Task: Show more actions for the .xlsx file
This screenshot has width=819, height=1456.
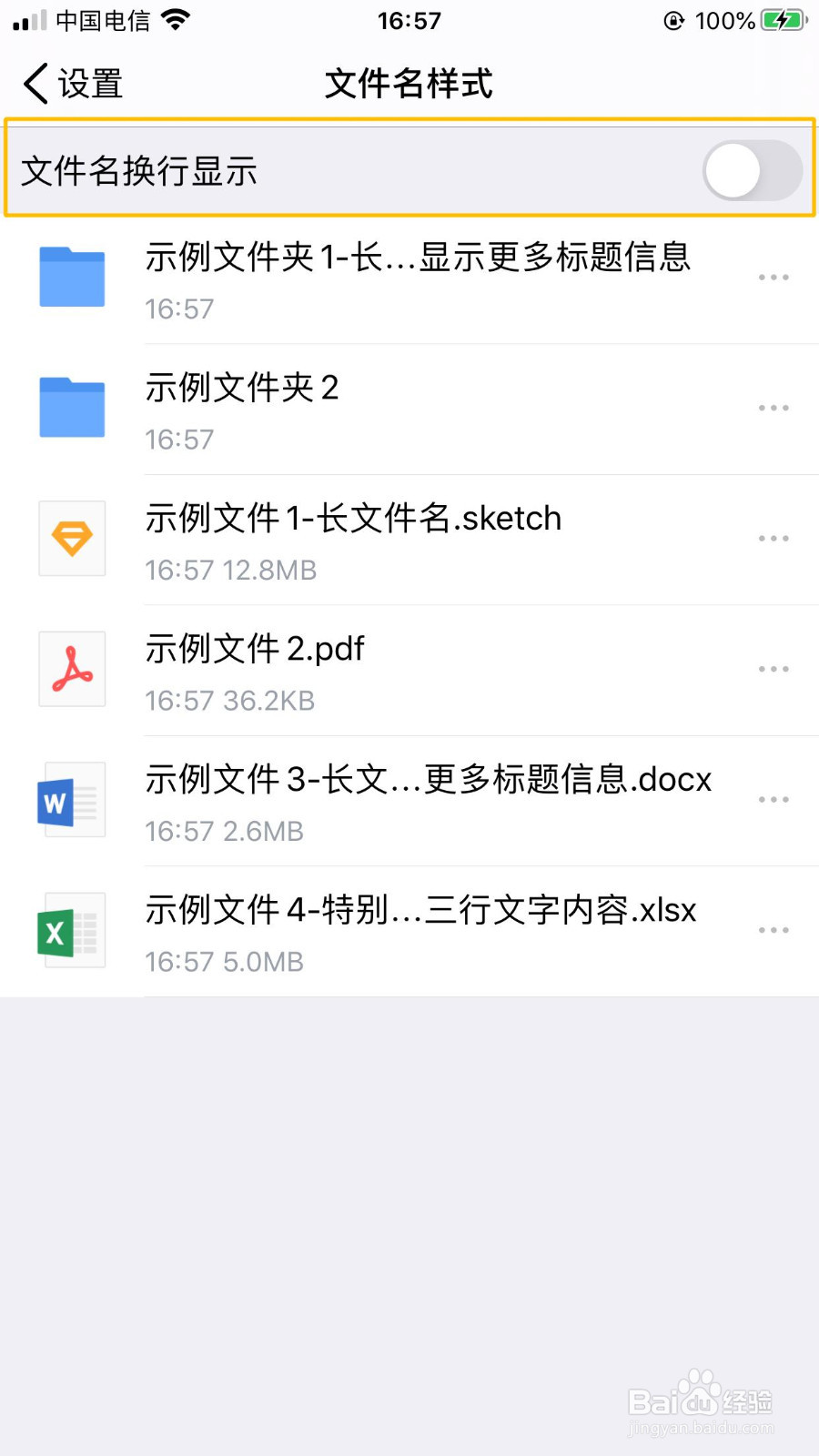Action: coord(773,930)
